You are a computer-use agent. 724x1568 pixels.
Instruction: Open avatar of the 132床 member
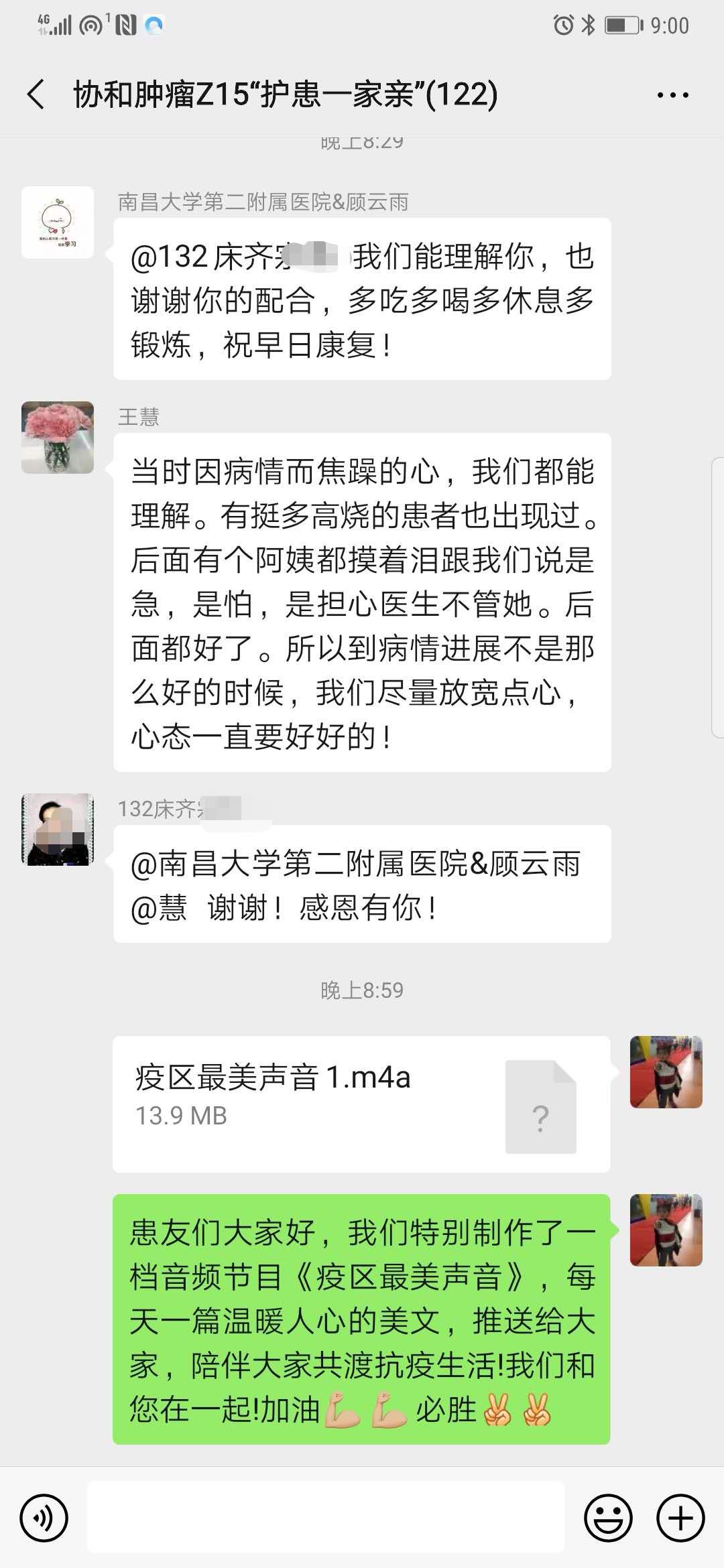click(x=58, y=830)
